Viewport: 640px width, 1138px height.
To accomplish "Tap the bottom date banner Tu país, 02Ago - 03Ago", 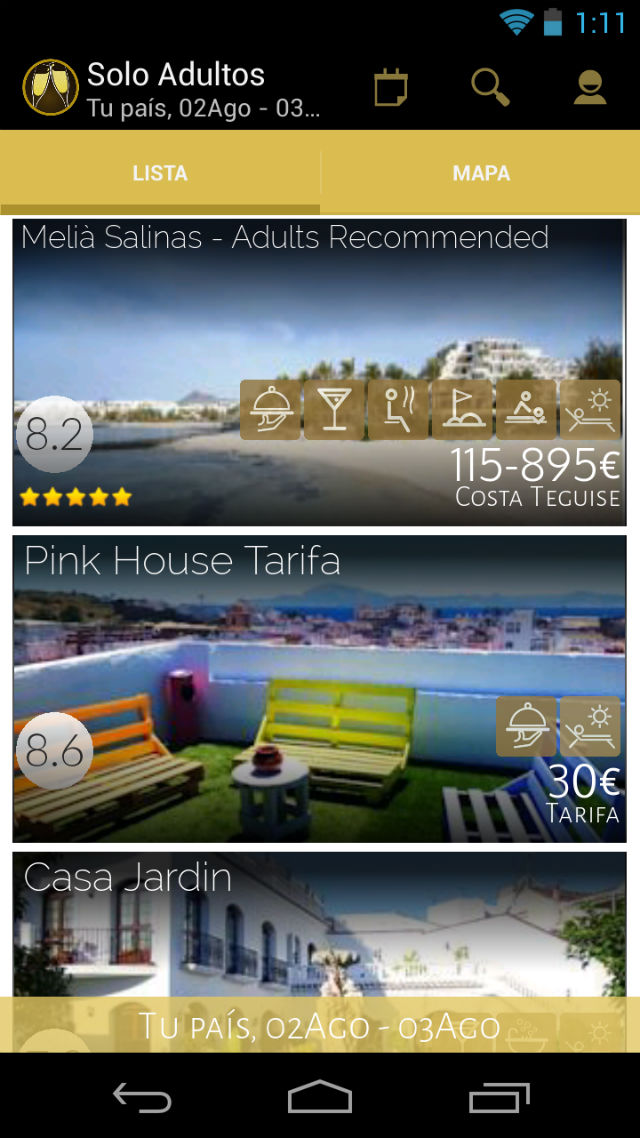I will coord(319,1025).
